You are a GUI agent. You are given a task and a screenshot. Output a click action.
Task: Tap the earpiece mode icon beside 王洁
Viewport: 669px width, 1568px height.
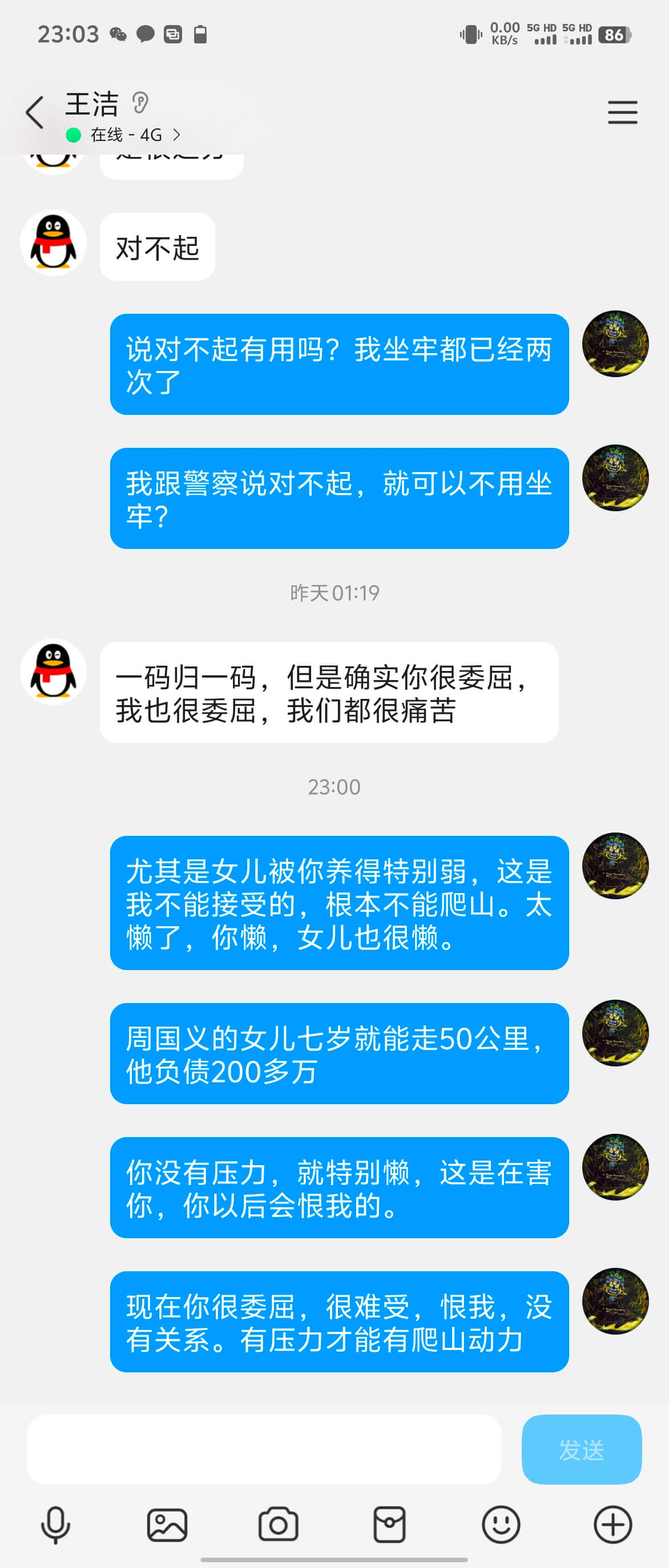140,103
